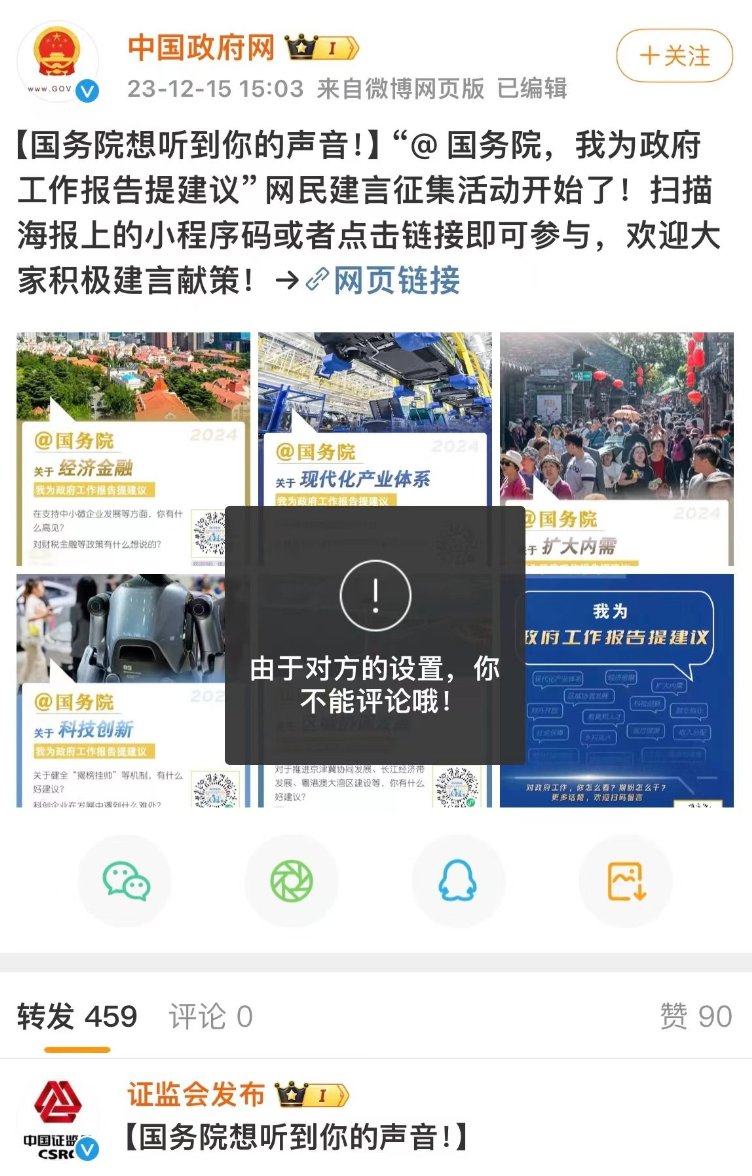
Task: Share the post to WeChat Moments
Action: coord(292,881)
